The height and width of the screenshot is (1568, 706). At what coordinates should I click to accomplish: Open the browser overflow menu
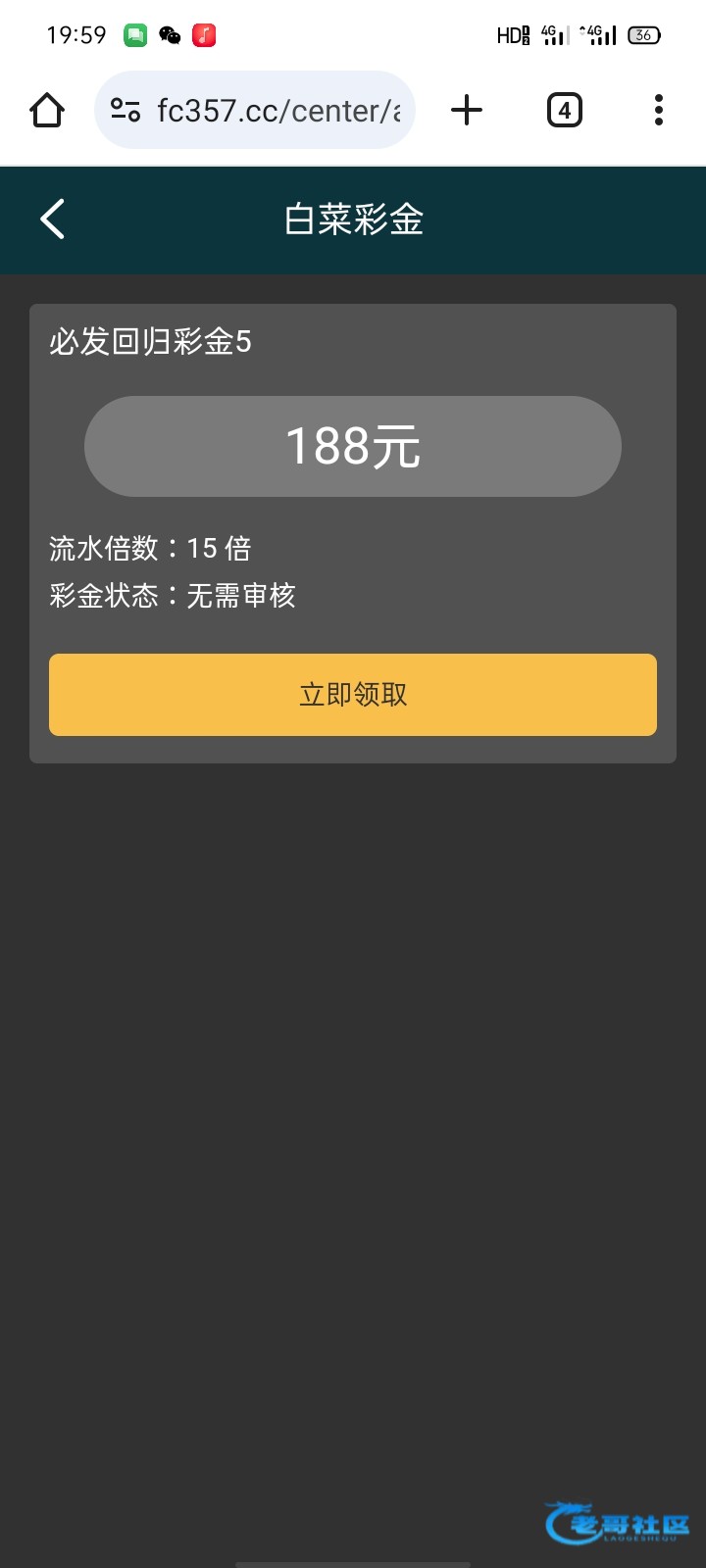[659, 110]
